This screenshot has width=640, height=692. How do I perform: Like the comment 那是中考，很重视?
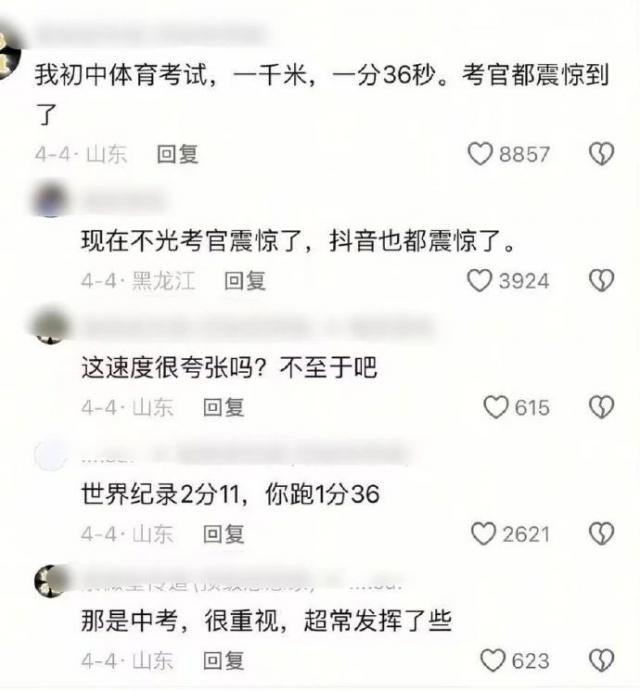(x=493, y=660)
